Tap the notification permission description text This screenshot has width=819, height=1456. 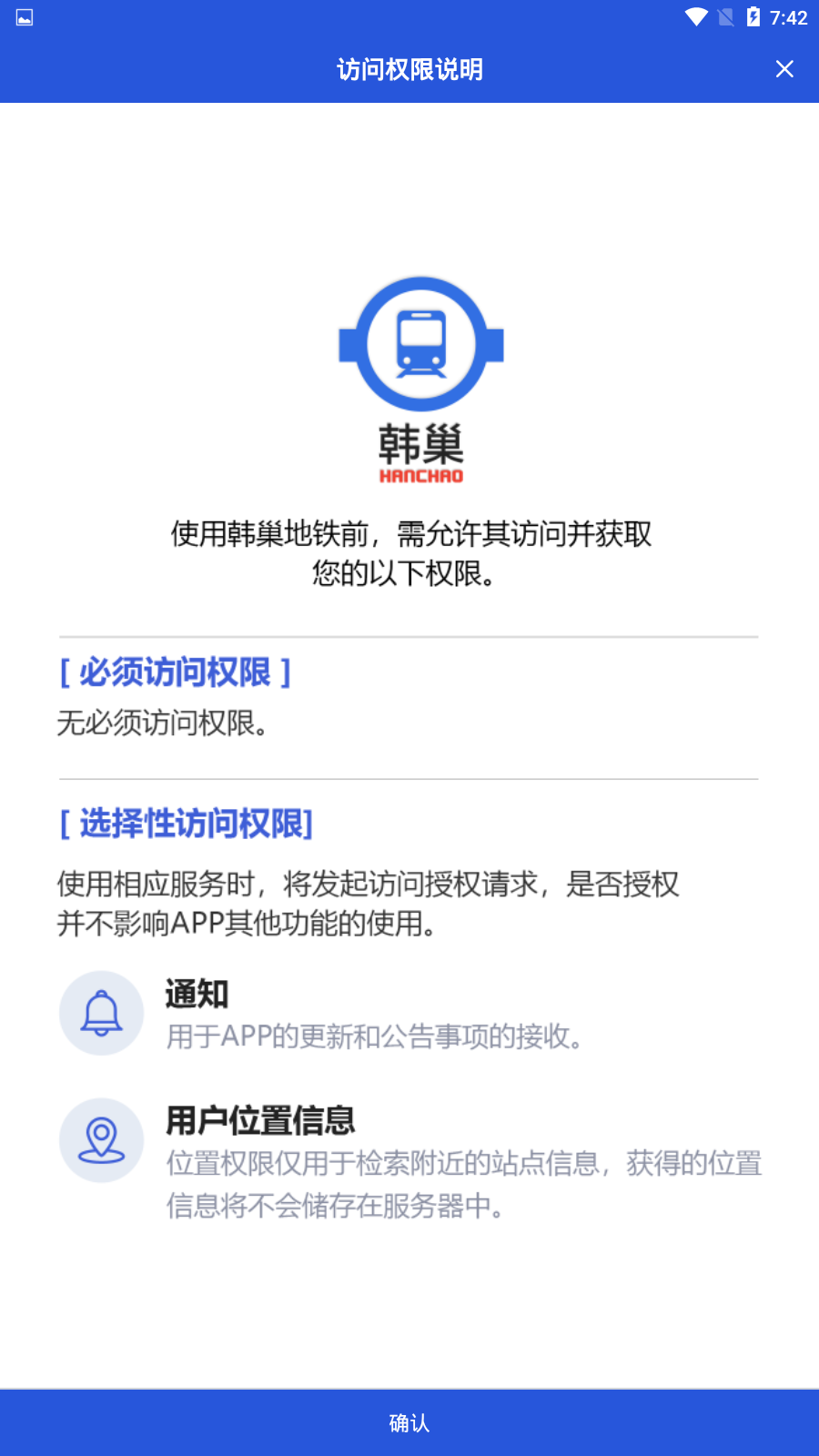(x=376, y=1035)
